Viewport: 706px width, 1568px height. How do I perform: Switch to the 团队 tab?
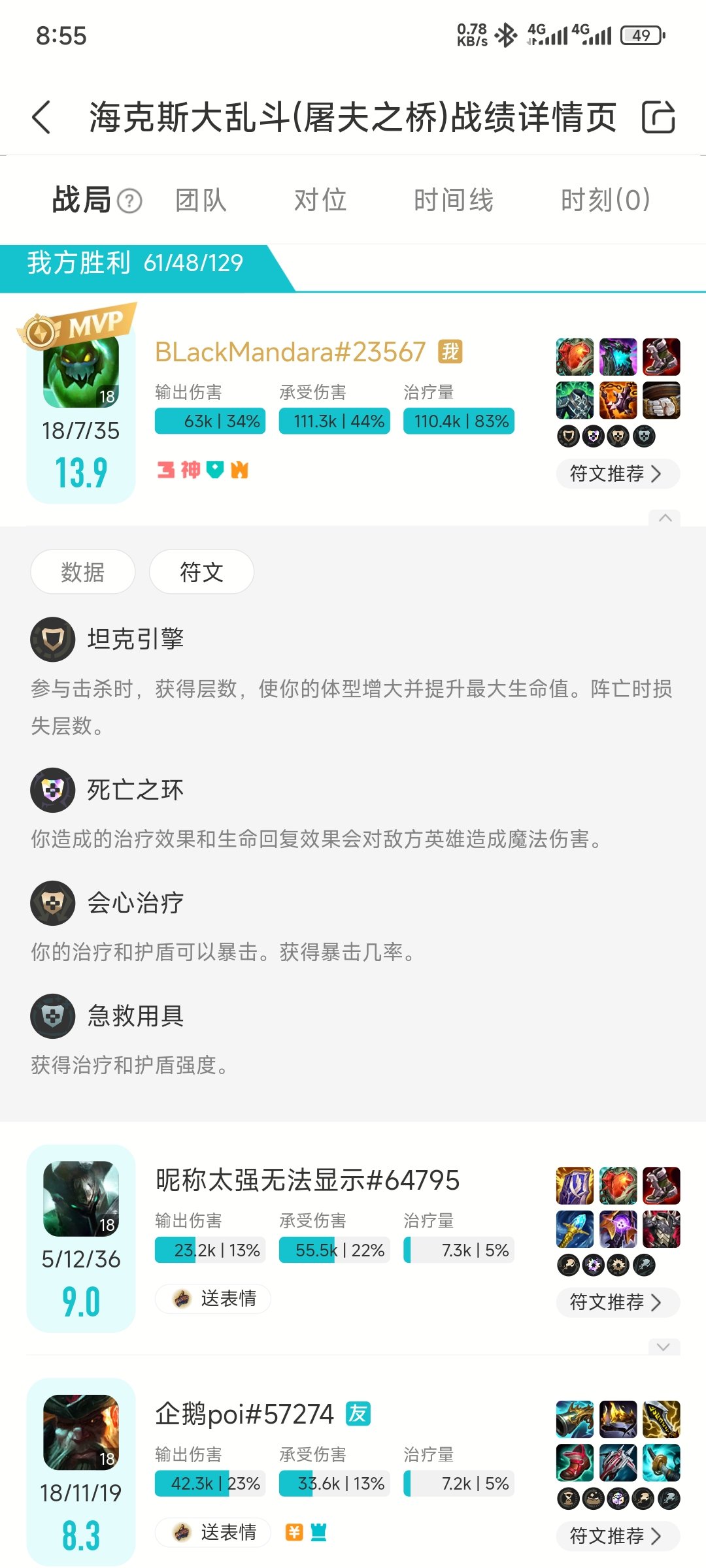(199, 201)
